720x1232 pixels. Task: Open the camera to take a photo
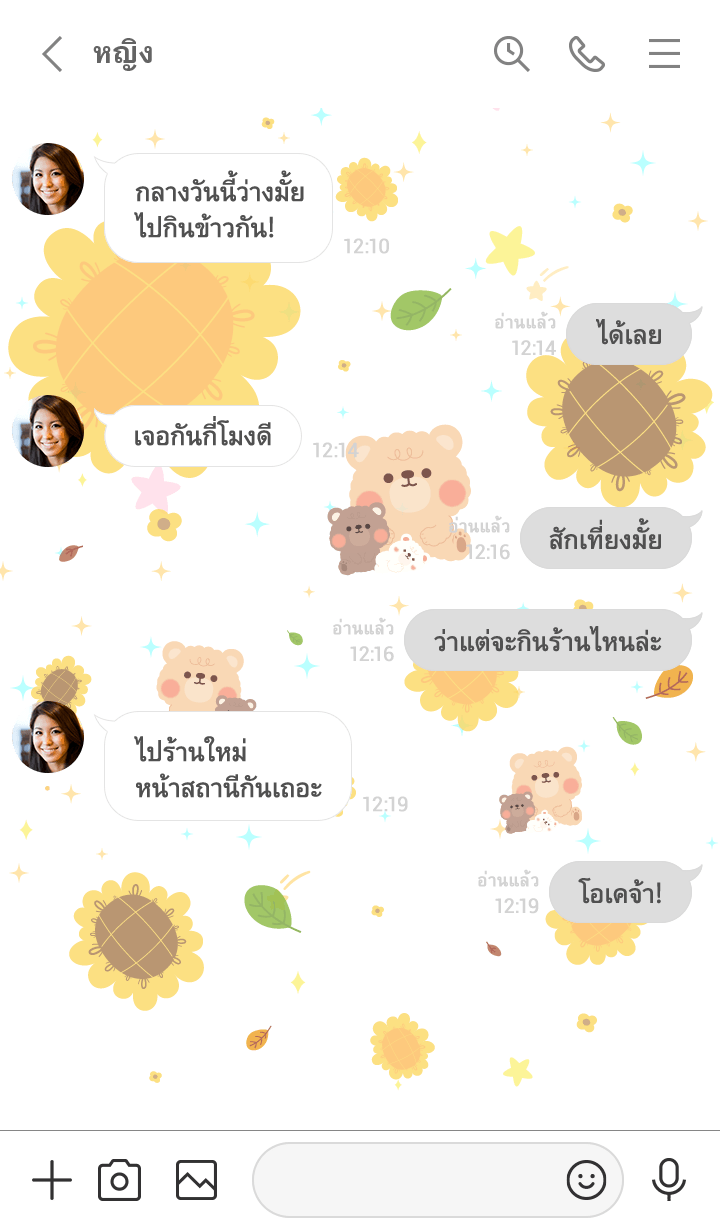[x=119, y=1180]
